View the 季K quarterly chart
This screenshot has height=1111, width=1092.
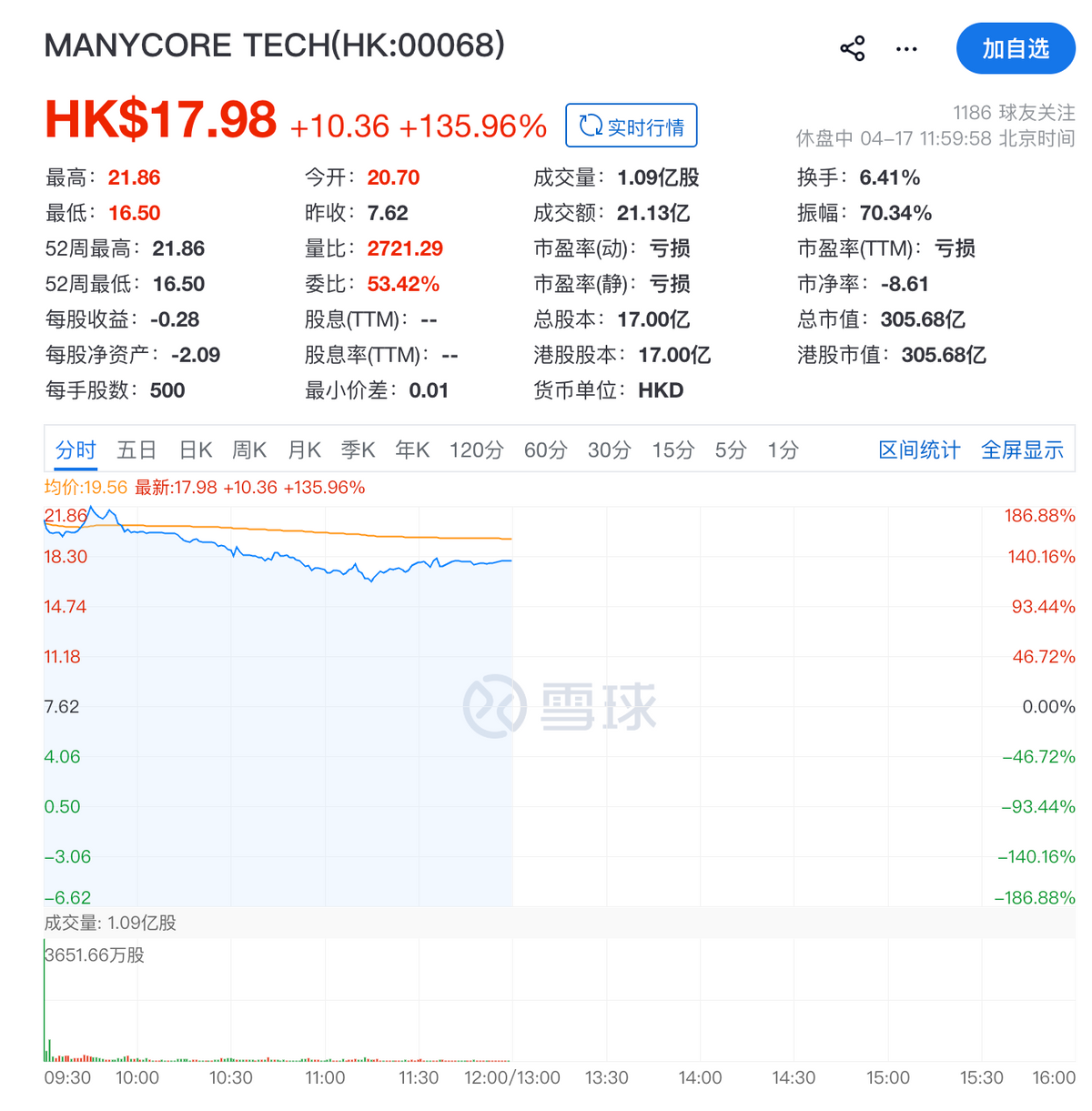pyautogui.click(x=358, y=449)
